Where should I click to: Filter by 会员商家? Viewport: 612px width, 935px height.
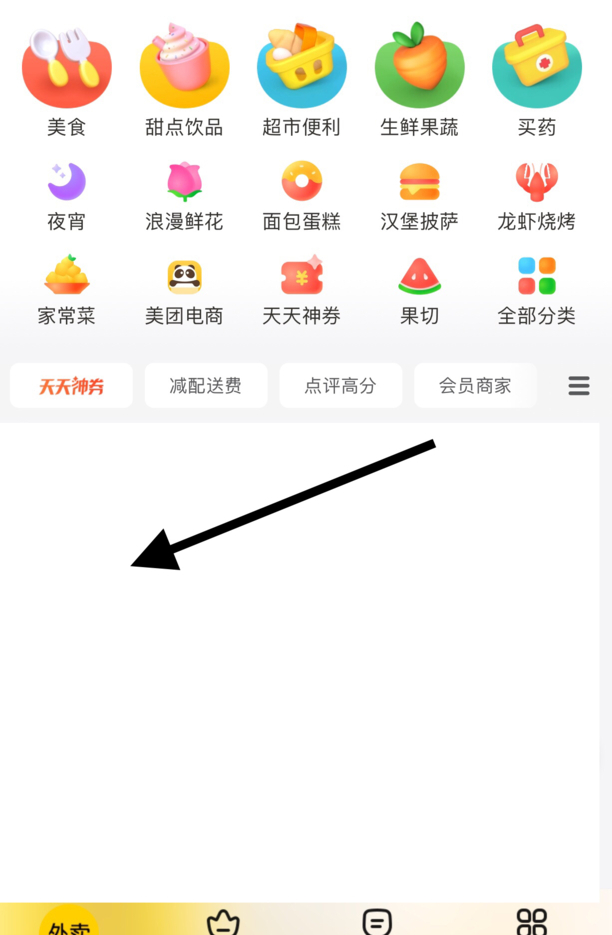475,386
